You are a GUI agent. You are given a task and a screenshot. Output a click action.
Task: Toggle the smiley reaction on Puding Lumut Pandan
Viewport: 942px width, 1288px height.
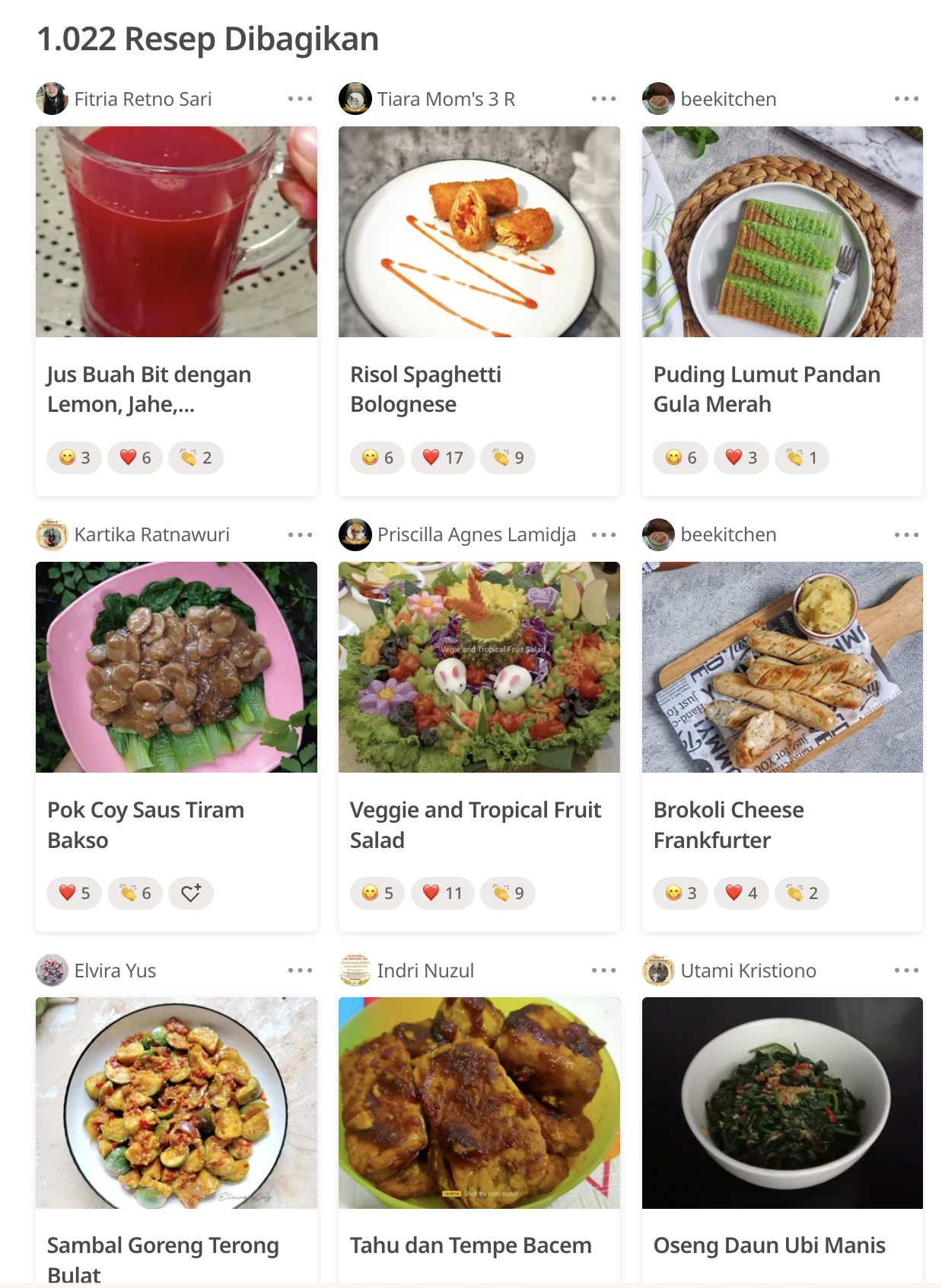[679, 457]
